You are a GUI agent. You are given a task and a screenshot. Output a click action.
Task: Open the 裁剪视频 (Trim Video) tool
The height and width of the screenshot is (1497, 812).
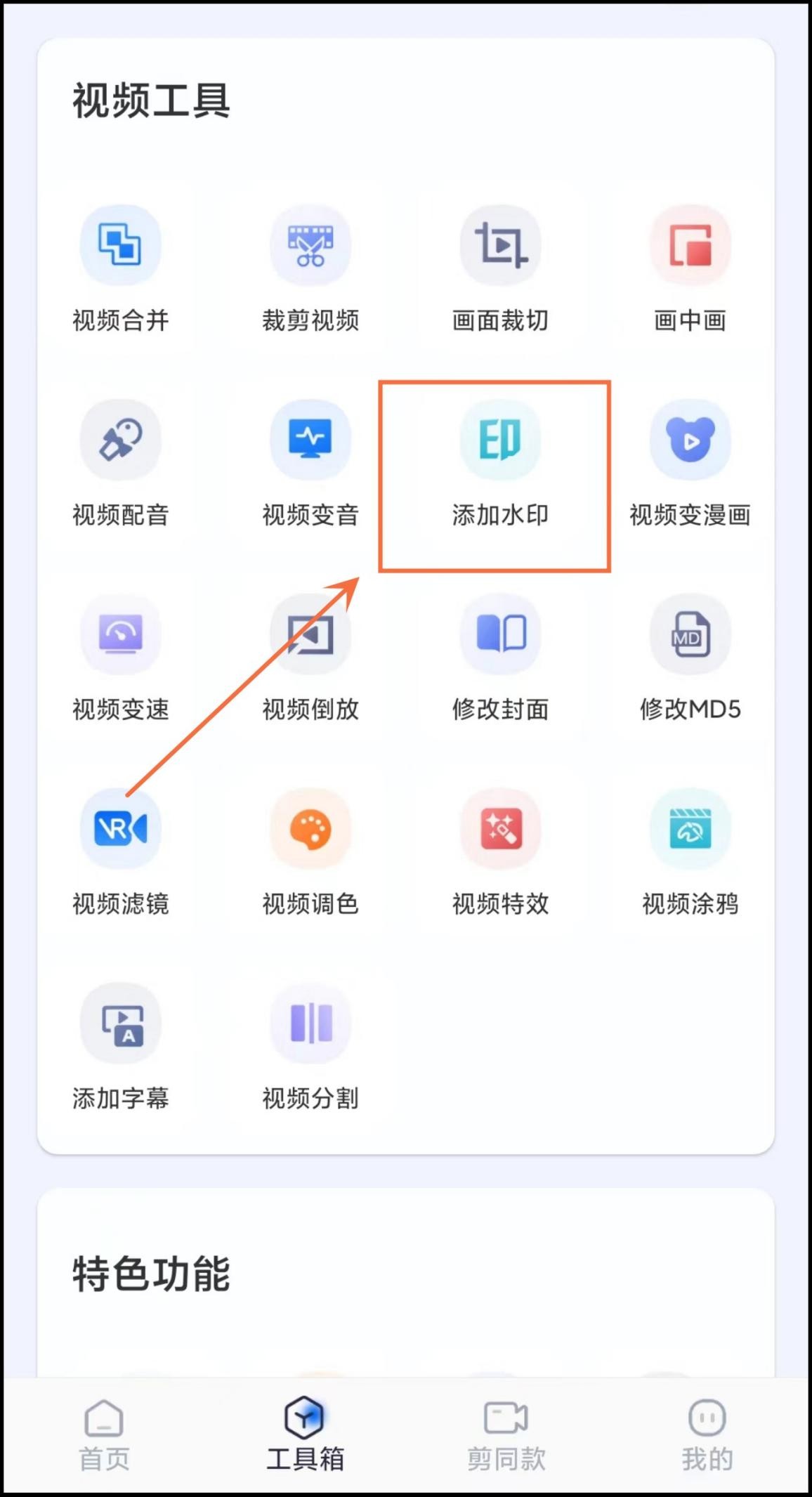click(310, 270)
